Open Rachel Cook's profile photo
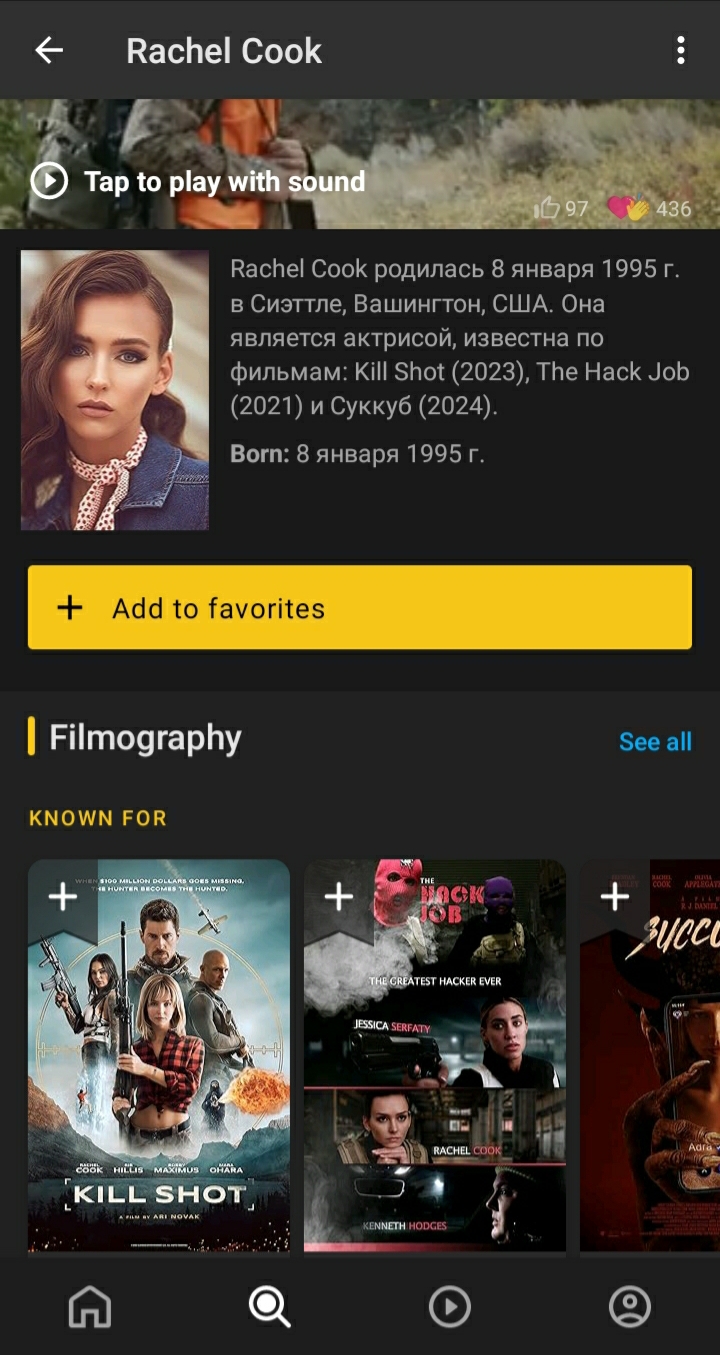Image resolution: width=720 pixels, height=1355 pixels. [x=115, y=390]
